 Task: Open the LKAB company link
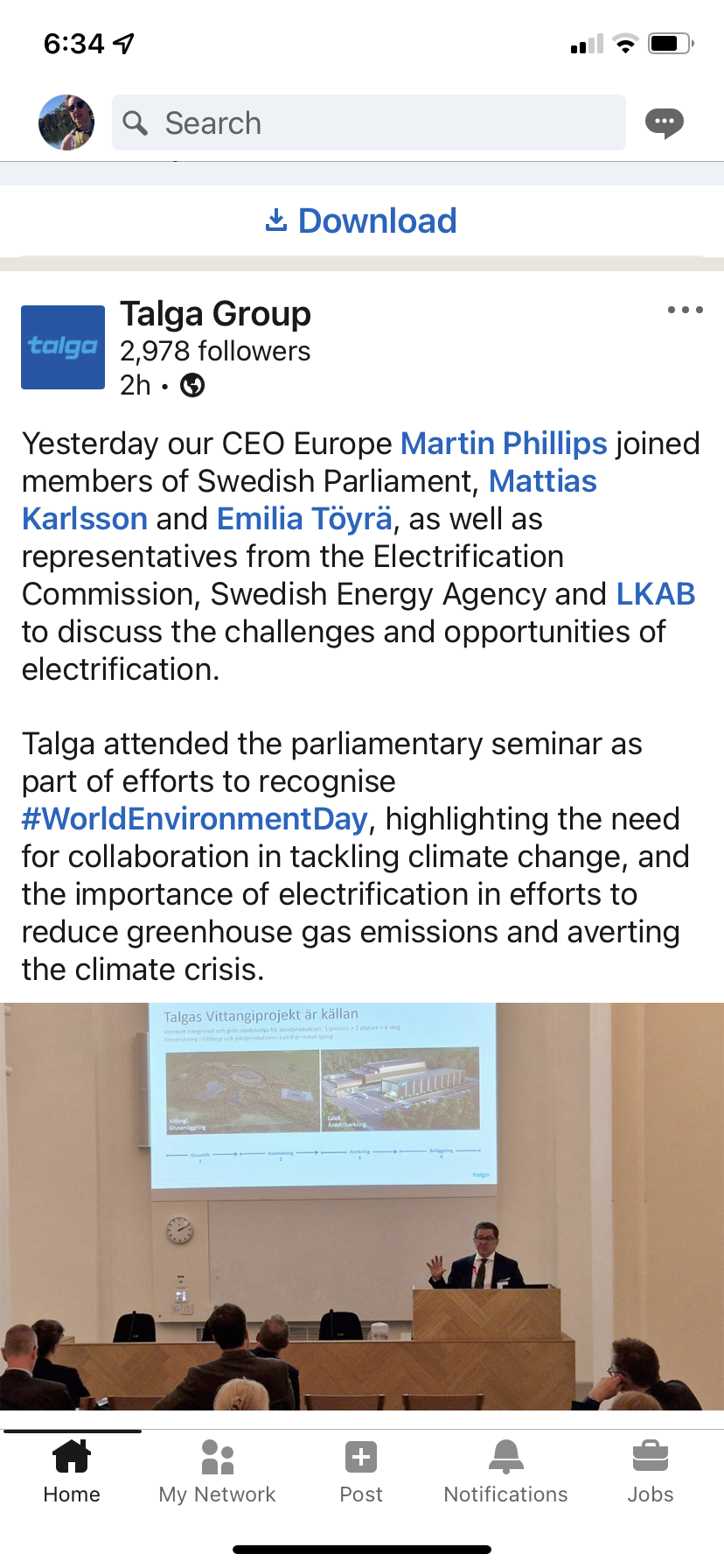tap(655, 594)
